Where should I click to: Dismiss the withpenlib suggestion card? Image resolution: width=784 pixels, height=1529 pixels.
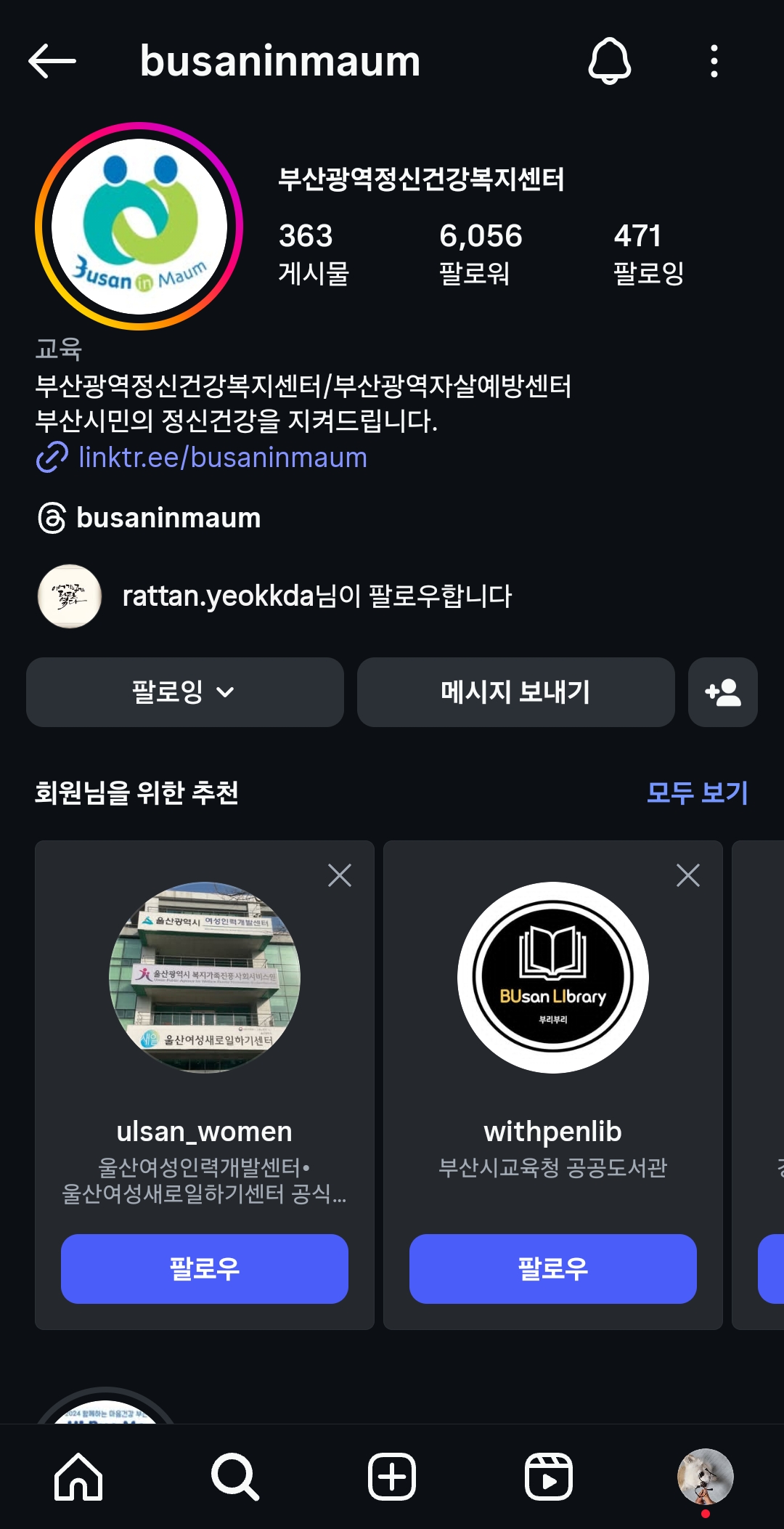687,875
